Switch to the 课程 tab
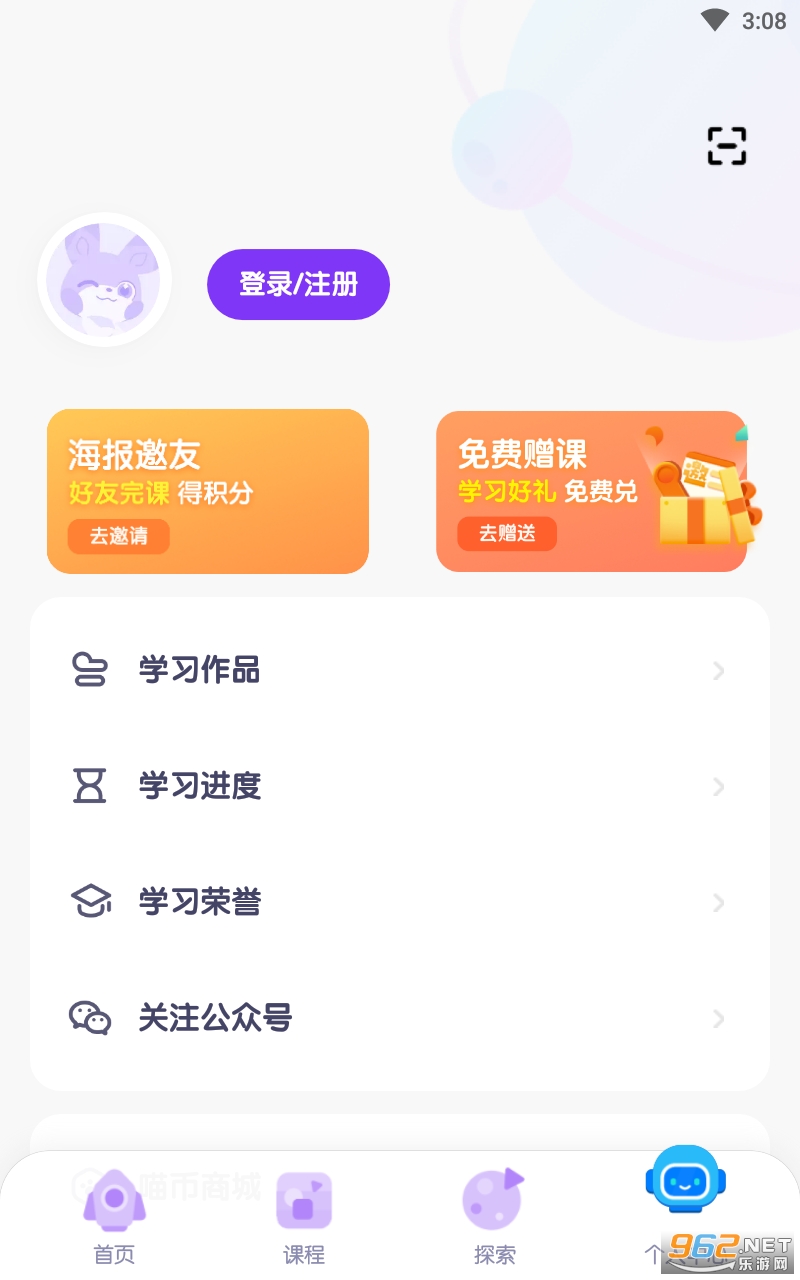 (x=304, y=1215)
